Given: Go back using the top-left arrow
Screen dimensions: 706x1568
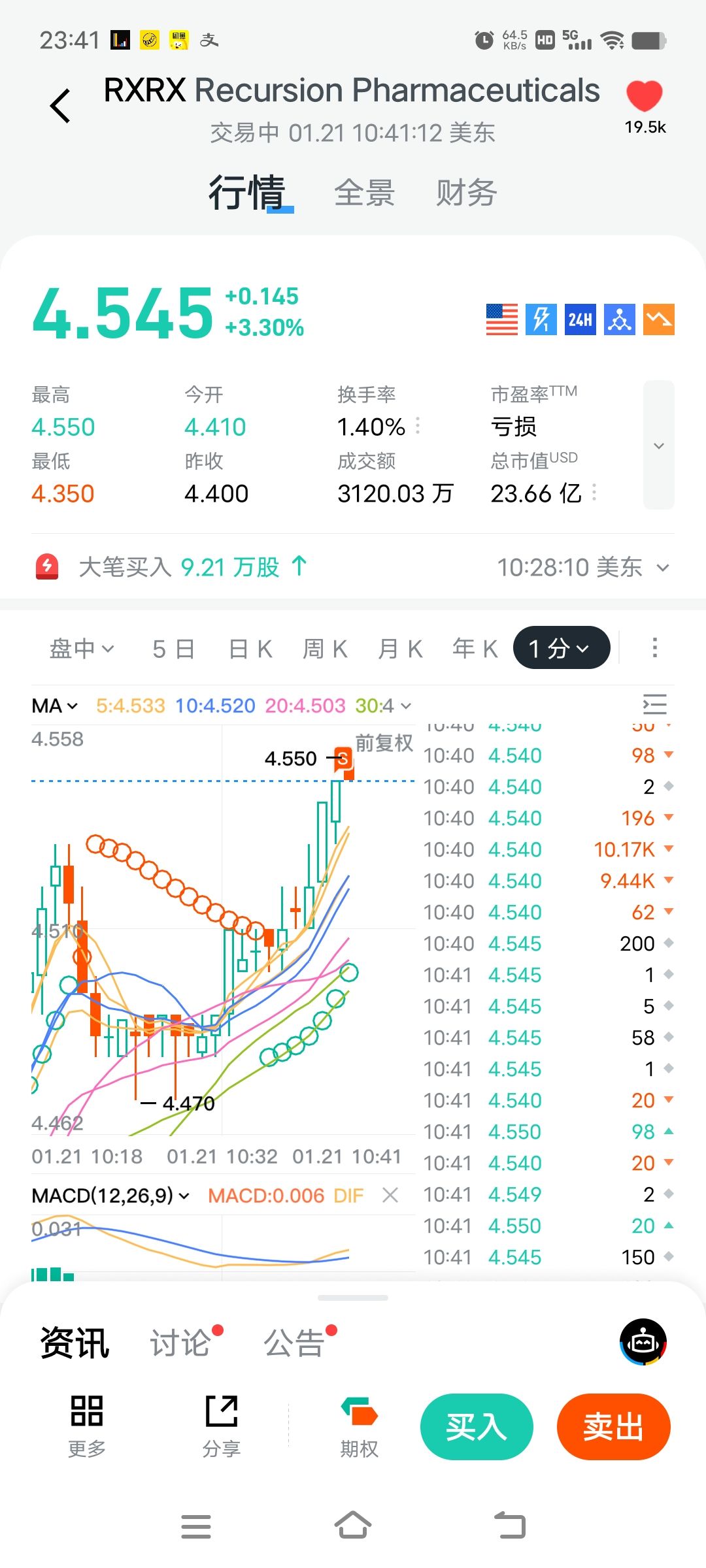Looking at the screenshot, I should 60,106.
